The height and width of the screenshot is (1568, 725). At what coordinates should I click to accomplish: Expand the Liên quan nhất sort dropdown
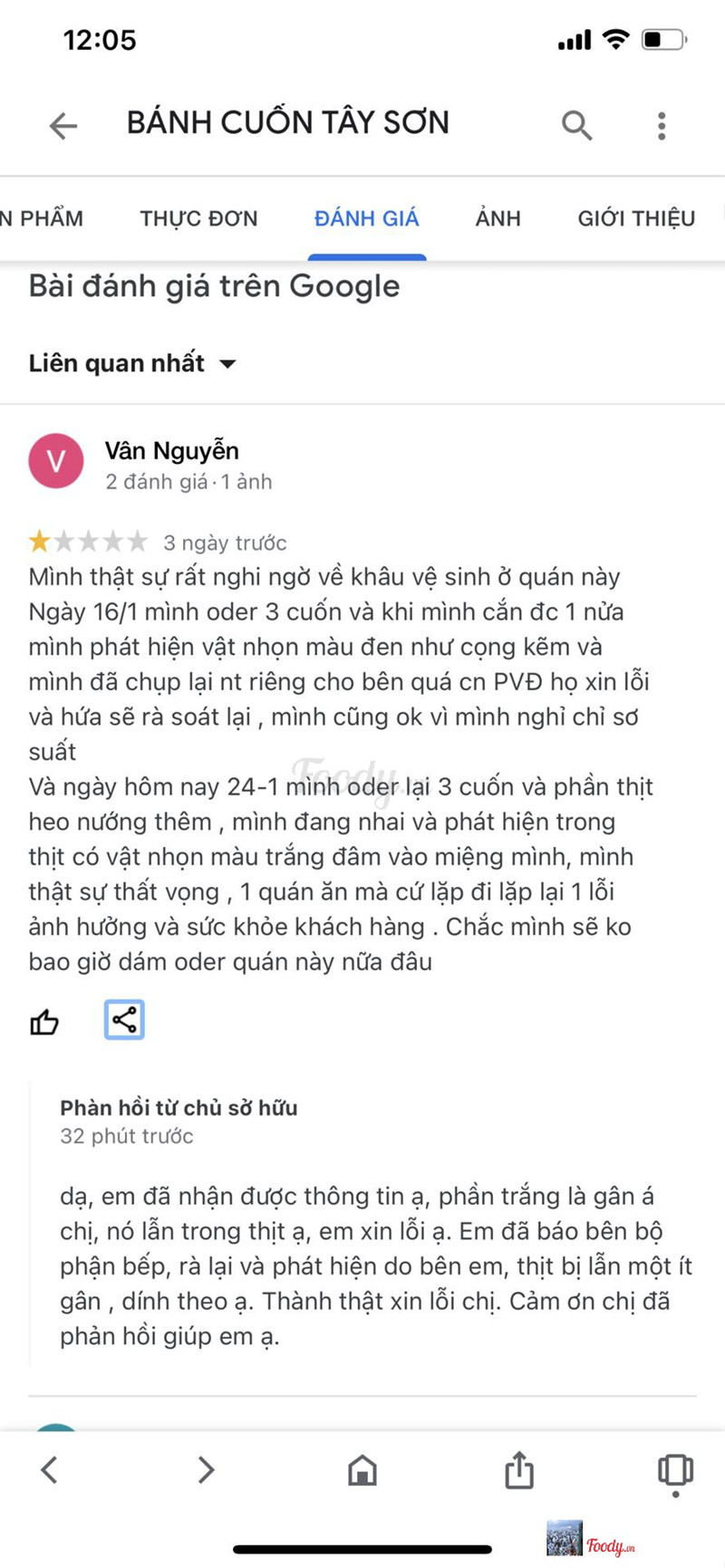pos(132,363)
